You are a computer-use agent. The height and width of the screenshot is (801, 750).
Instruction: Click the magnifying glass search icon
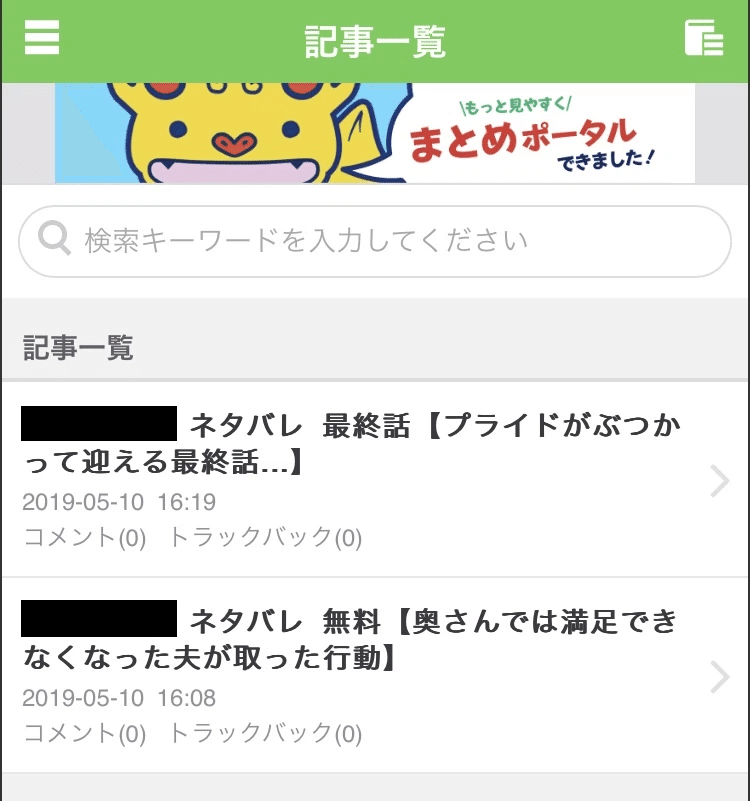pos(53,240)
